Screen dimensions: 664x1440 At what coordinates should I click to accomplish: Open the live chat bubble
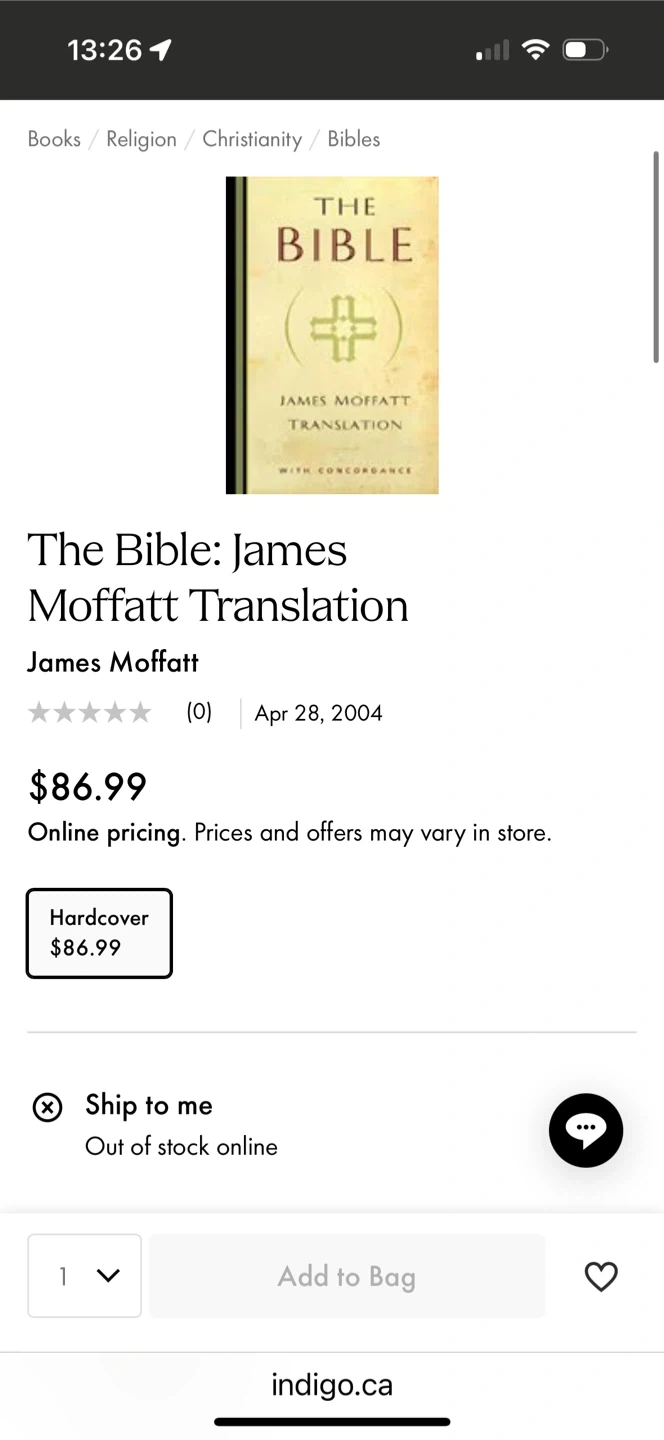(x=586, y=1130)
